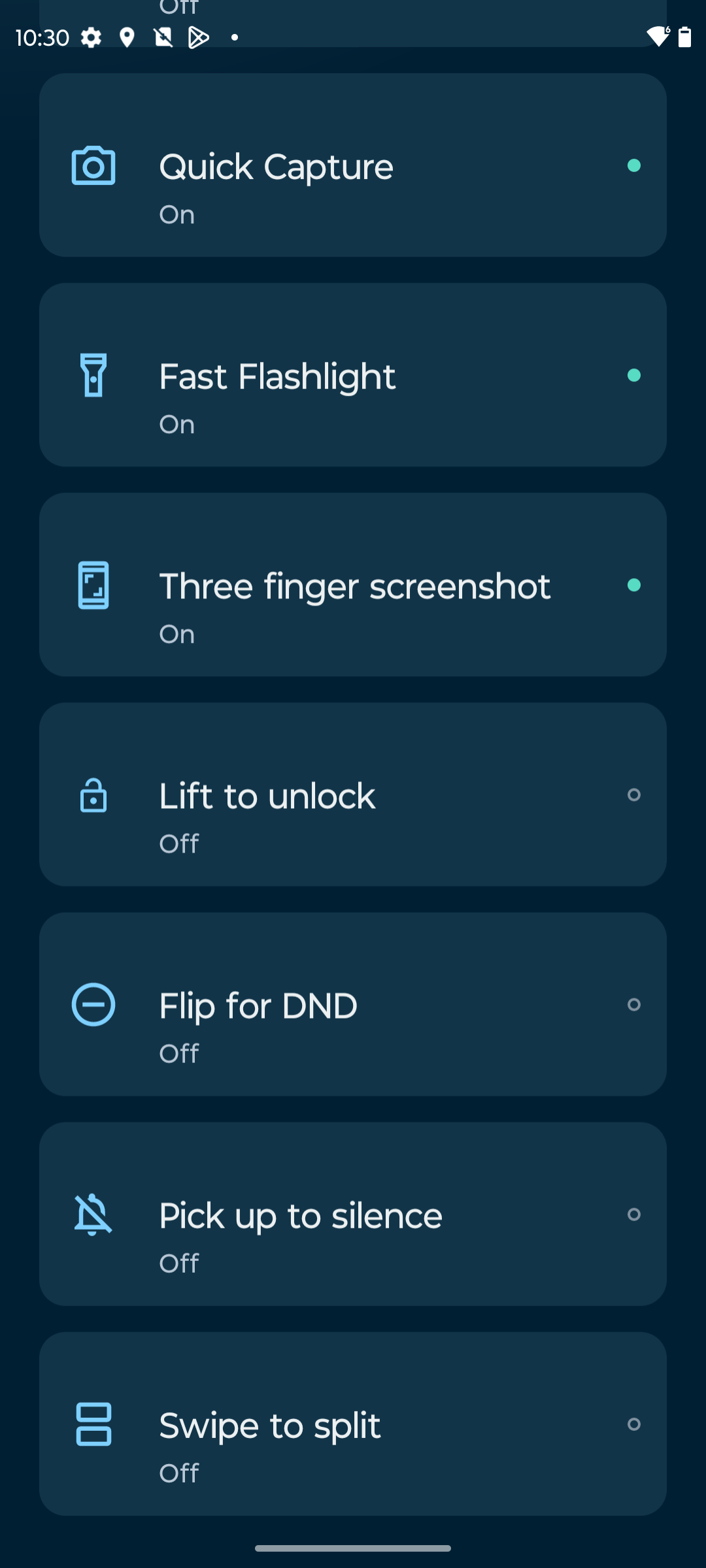The height and width of the screenshot is (1568, 706).
Task: Open the Fast Flashlight card
Action: (353, 374)
